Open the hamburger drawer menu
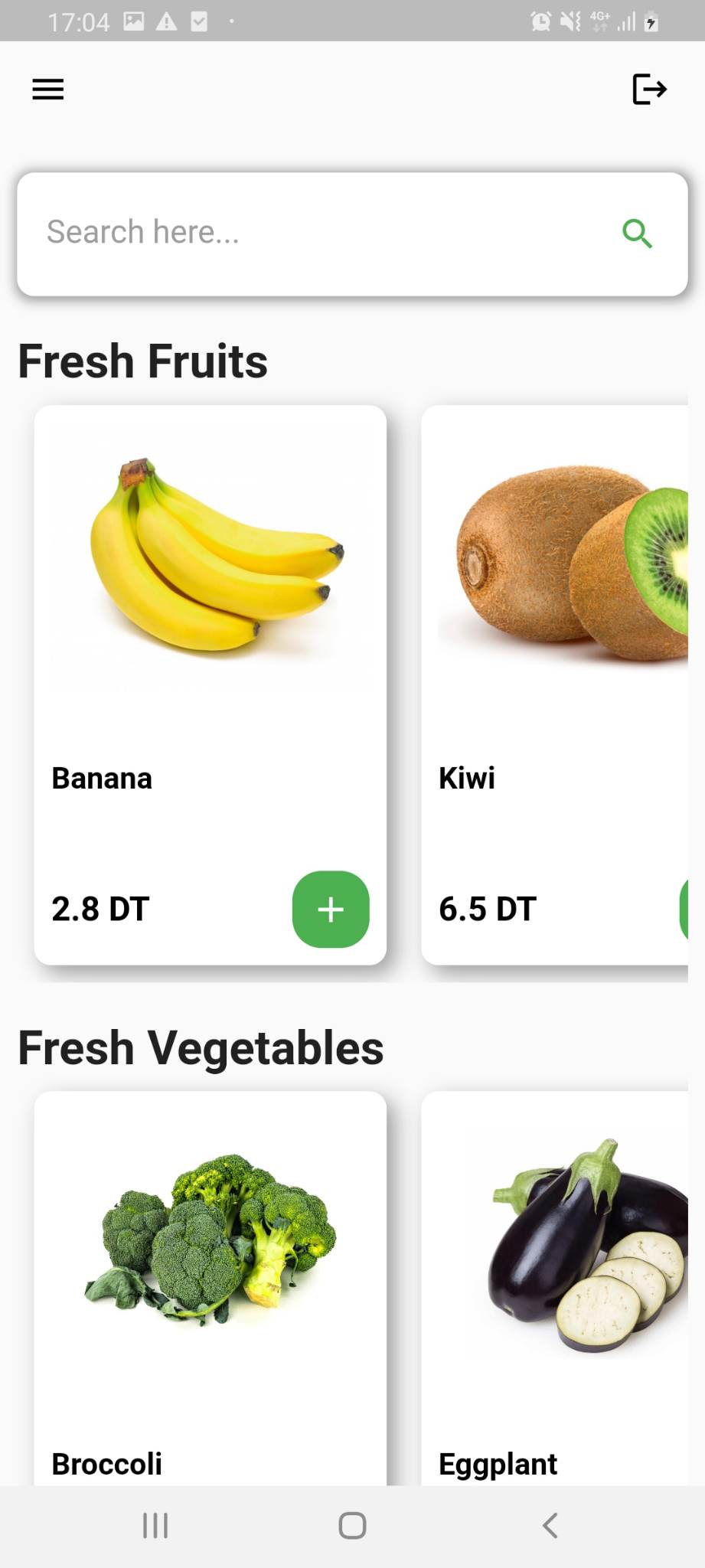The height and width of the screenshot is (1568, 705). (47, 90)
